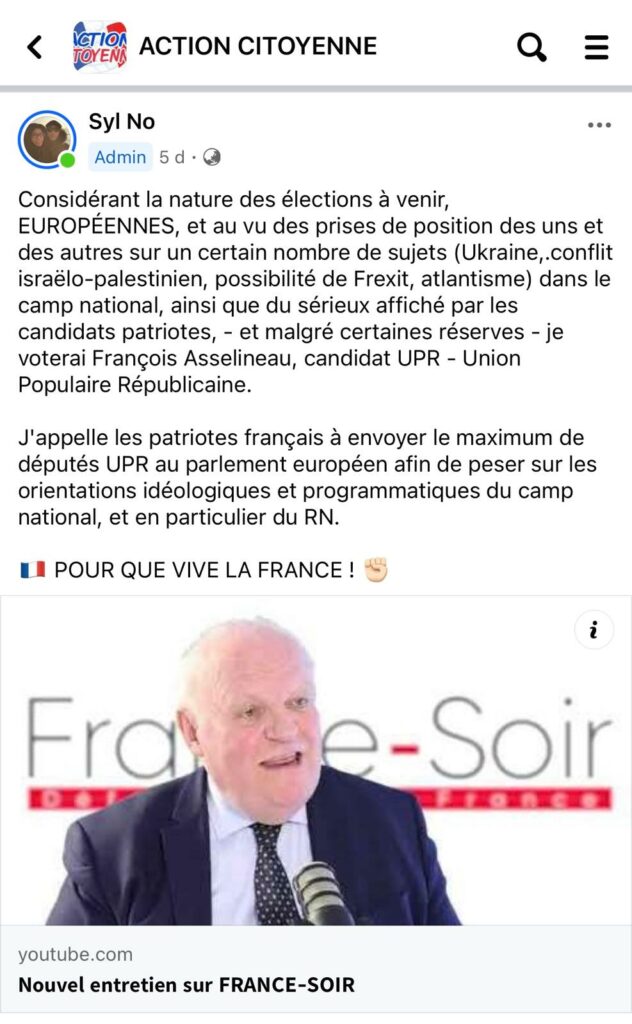
Task: Open the post's three-dot options menu
Action: coord(599,125)
